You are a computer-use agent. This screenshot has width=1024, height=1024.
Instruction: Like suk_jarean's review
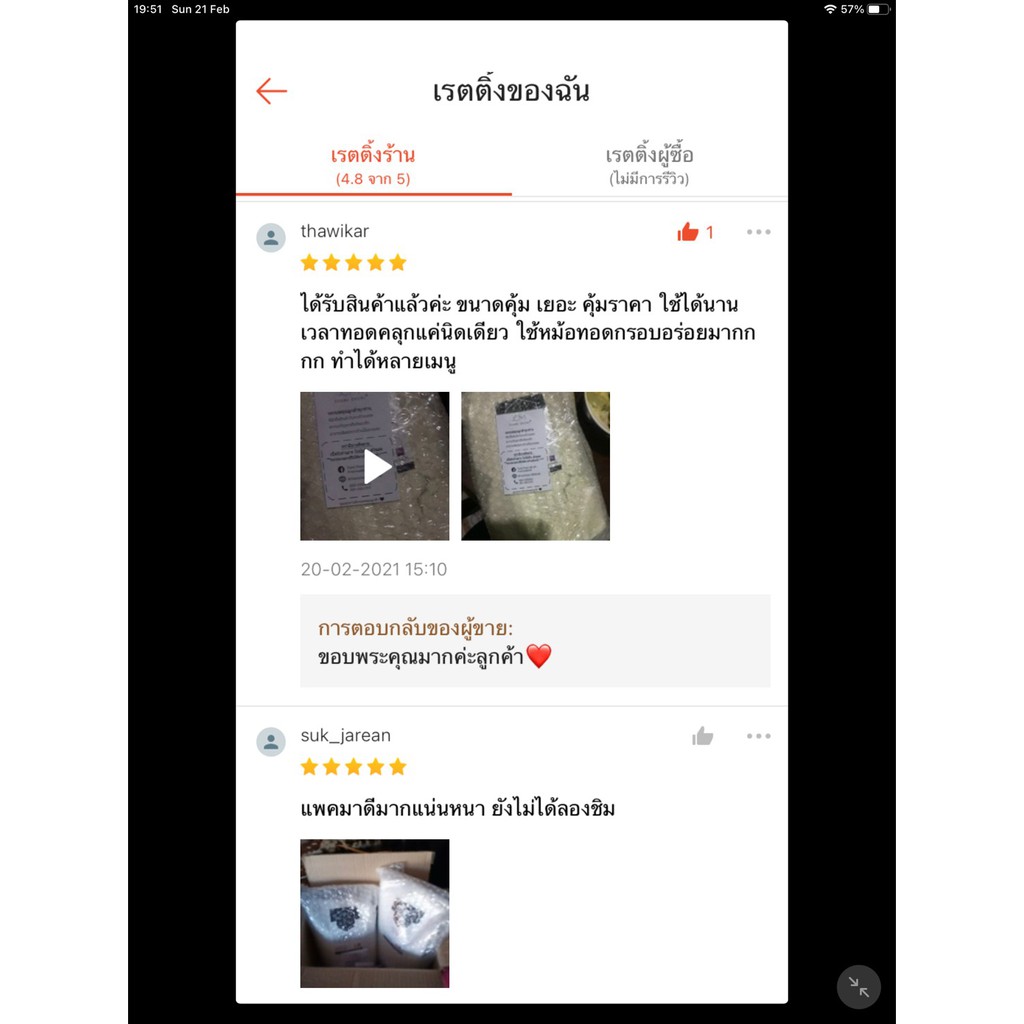click(703, 736)
